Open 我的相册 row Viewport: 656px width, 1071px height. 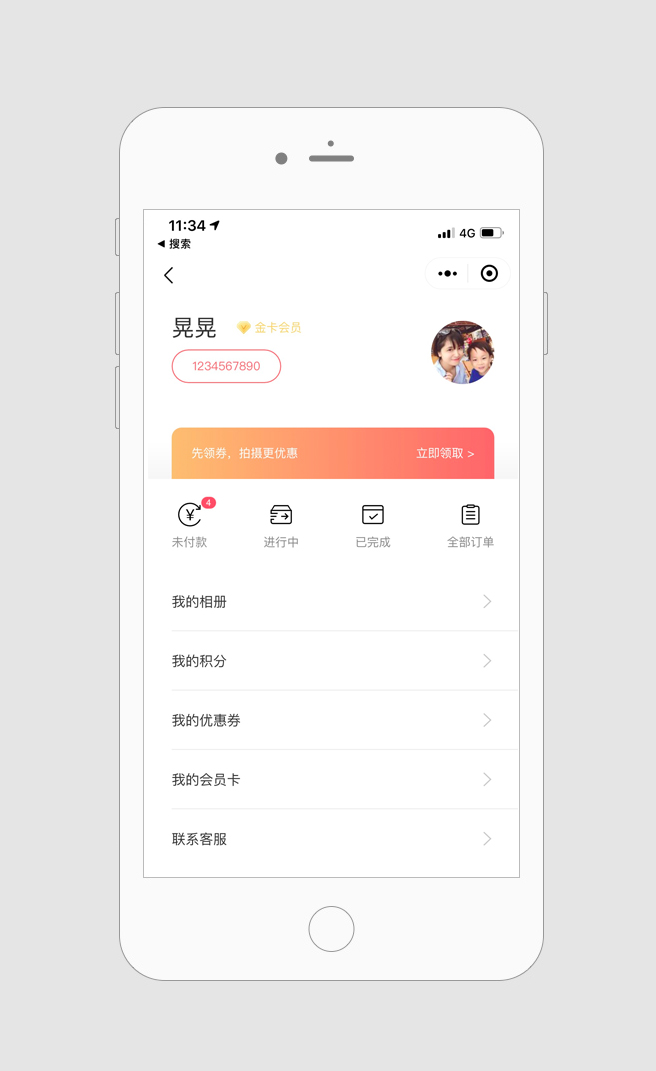(x=332, y=601)
